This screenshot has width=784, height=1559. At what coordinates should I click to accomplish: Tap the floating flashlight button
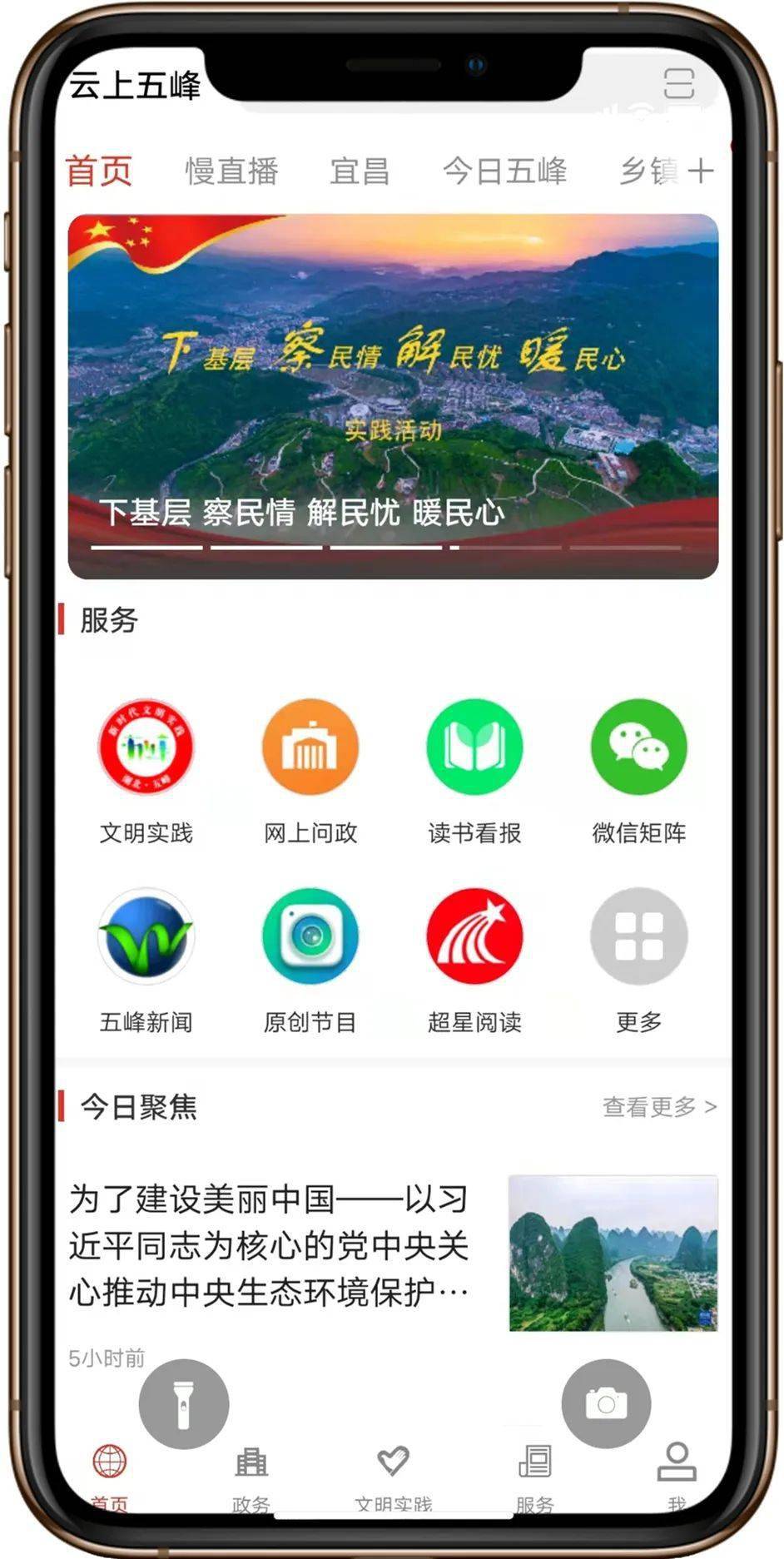click(x=184, y=1404)
